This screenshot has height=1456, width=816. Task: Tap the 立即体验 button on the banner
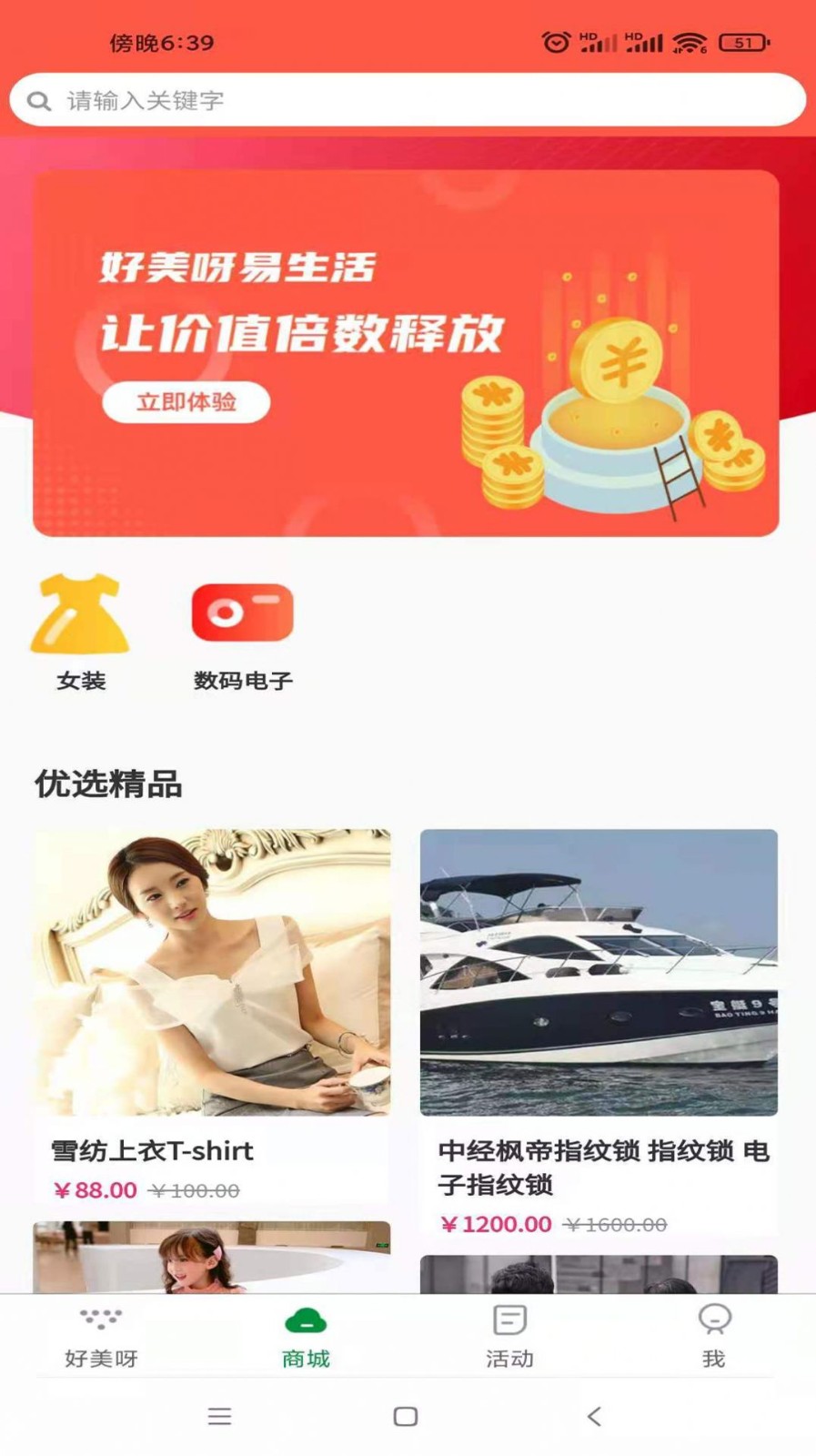point(186,402)
